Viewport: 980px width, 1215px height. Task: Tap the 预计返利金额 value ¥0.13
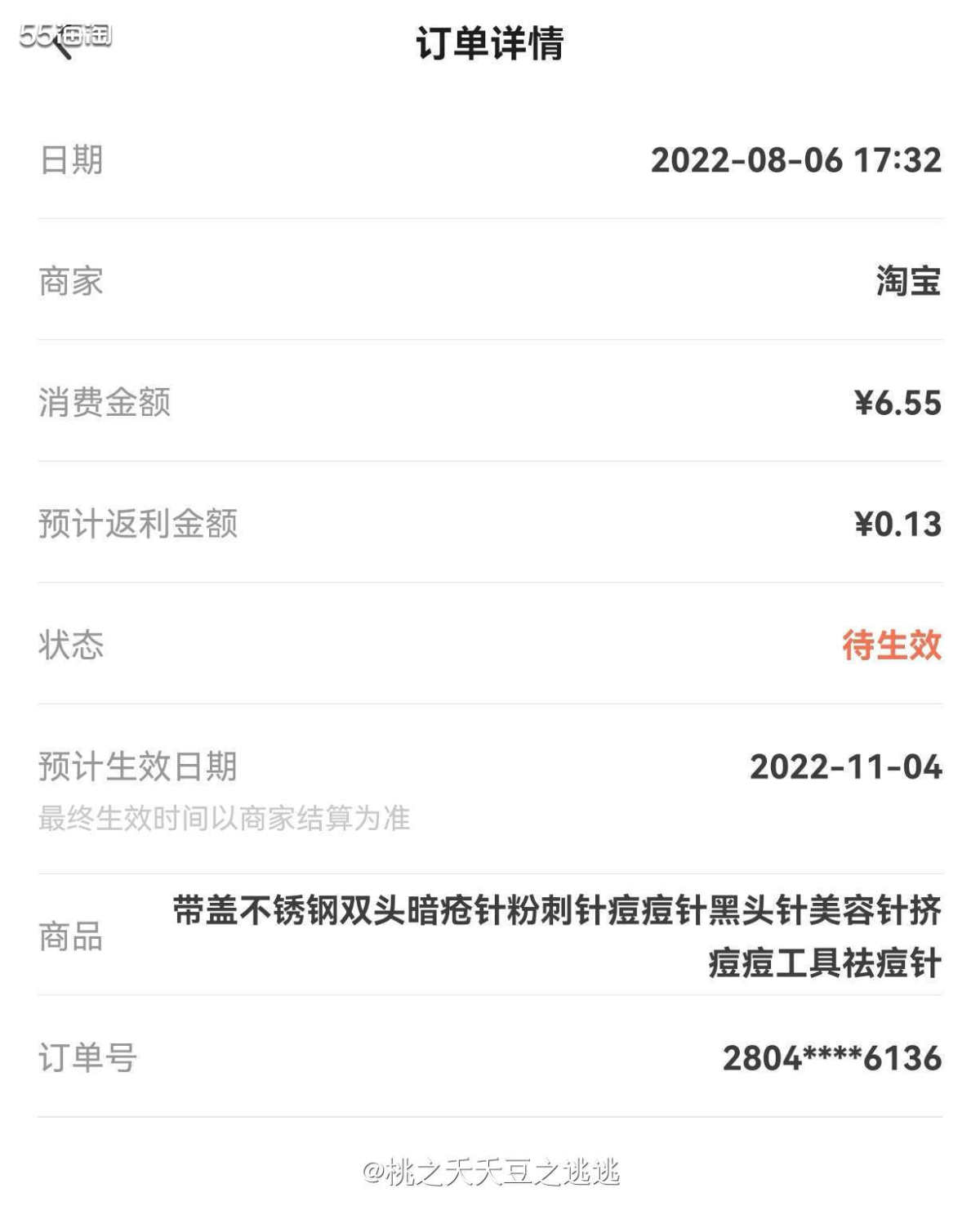coord(898,523)
